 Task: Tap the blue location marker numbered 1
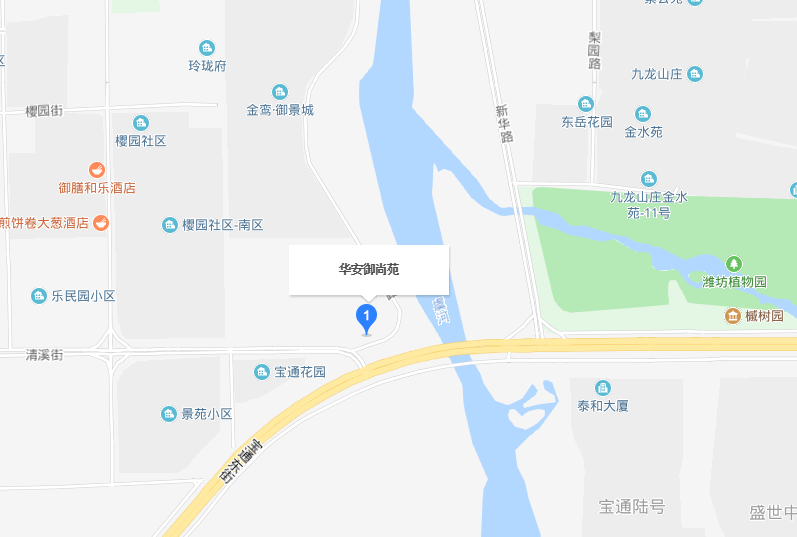tap(367, 318)
